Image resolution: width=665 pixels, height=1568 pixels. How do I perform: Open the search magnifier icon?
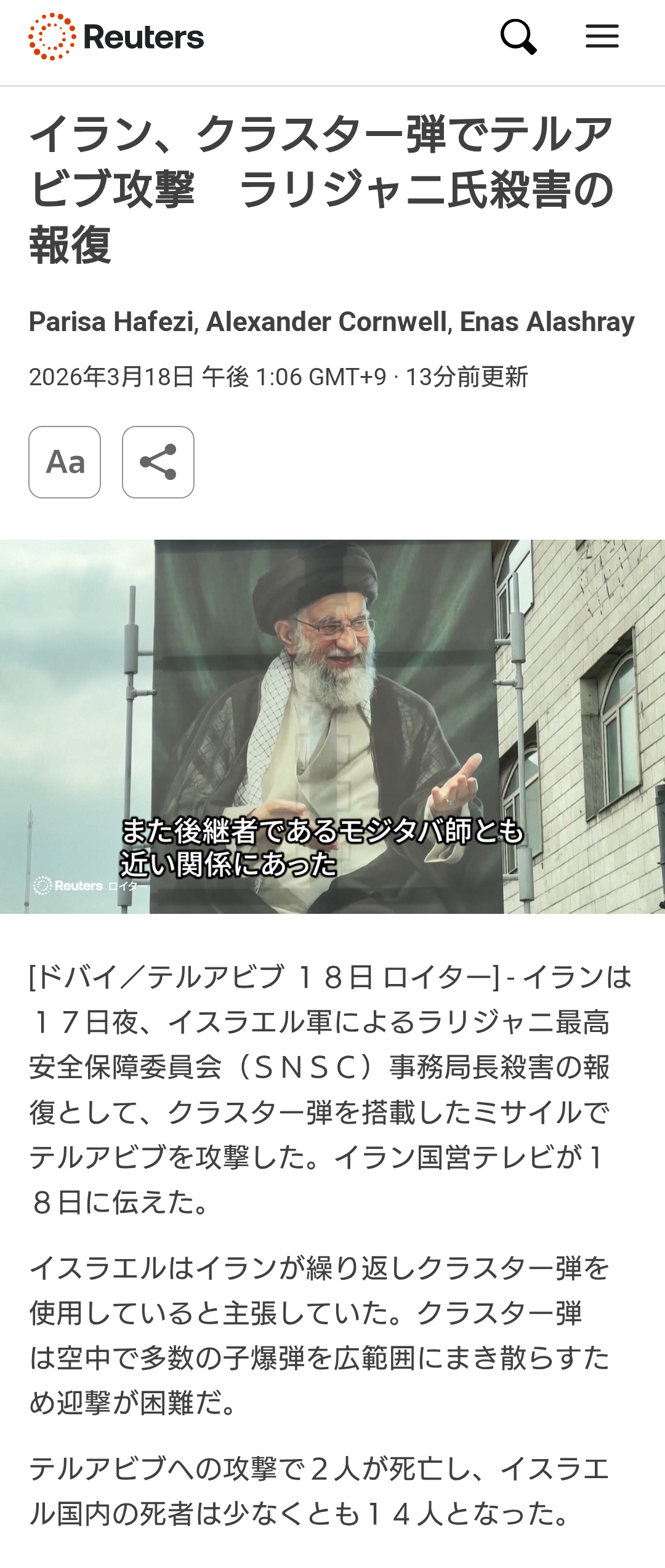(x=518, y=37)
